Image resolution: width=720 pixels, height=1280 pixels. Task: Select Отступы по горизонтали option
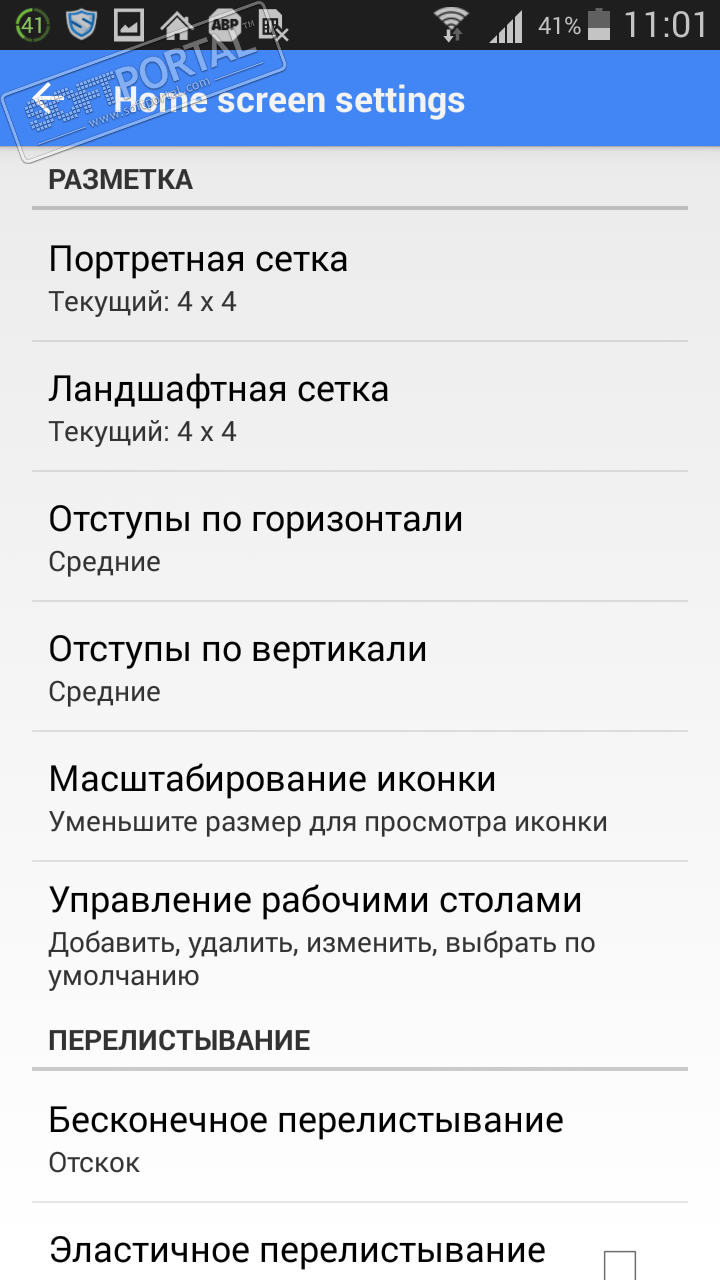click(360, 536)
